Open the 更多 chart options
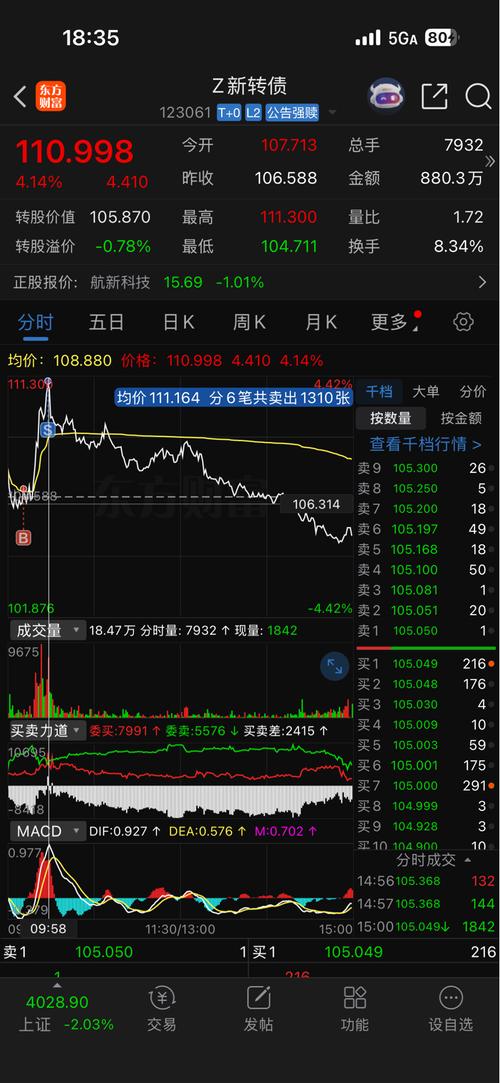 (x=391, y=322)
